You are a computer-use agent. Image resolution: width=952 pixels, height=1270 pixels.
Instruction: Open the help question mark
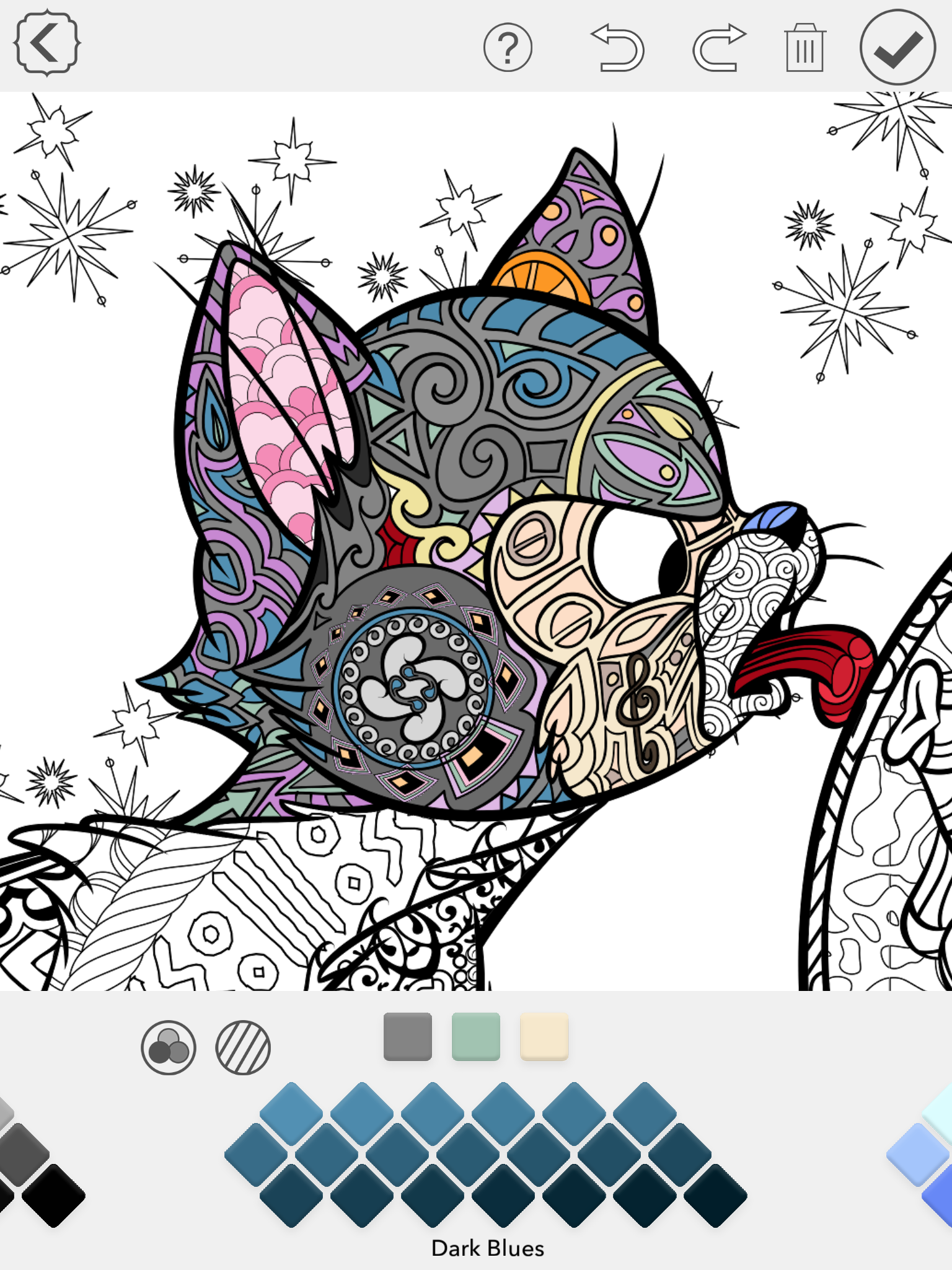coord(508,48)
